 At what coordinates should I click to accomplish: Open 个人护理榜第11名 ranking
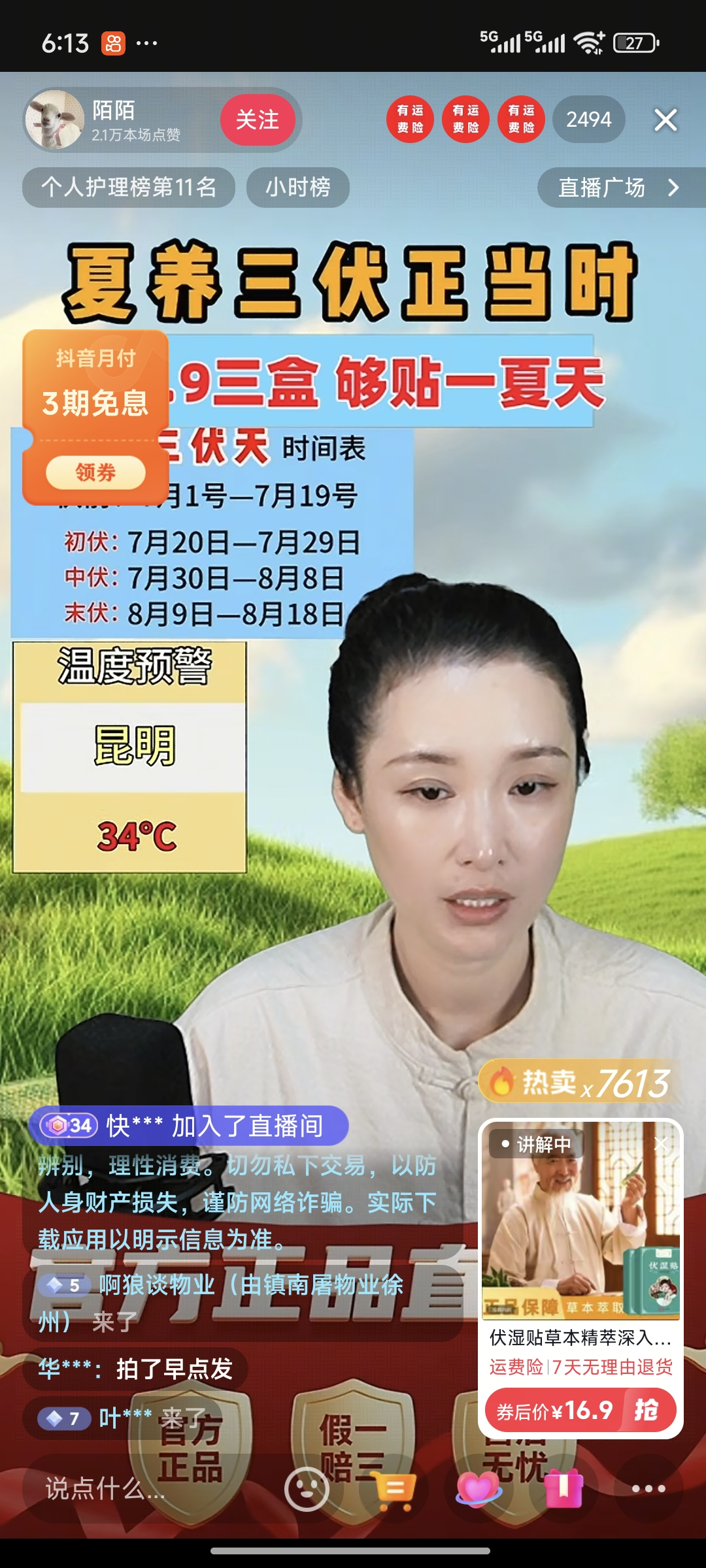tap(129, 188)
